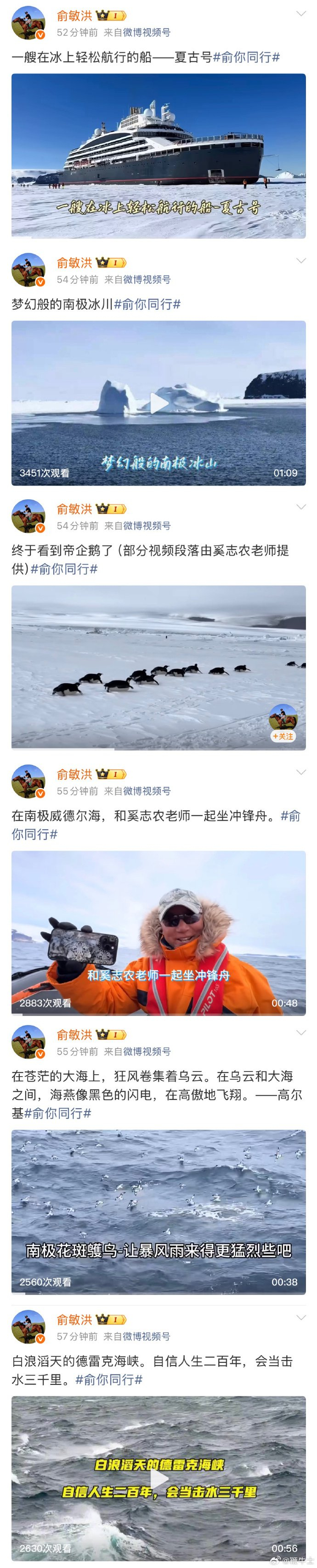Open #俞你同行# hashtag in 高尔基 quote post

click(58, 1113)
